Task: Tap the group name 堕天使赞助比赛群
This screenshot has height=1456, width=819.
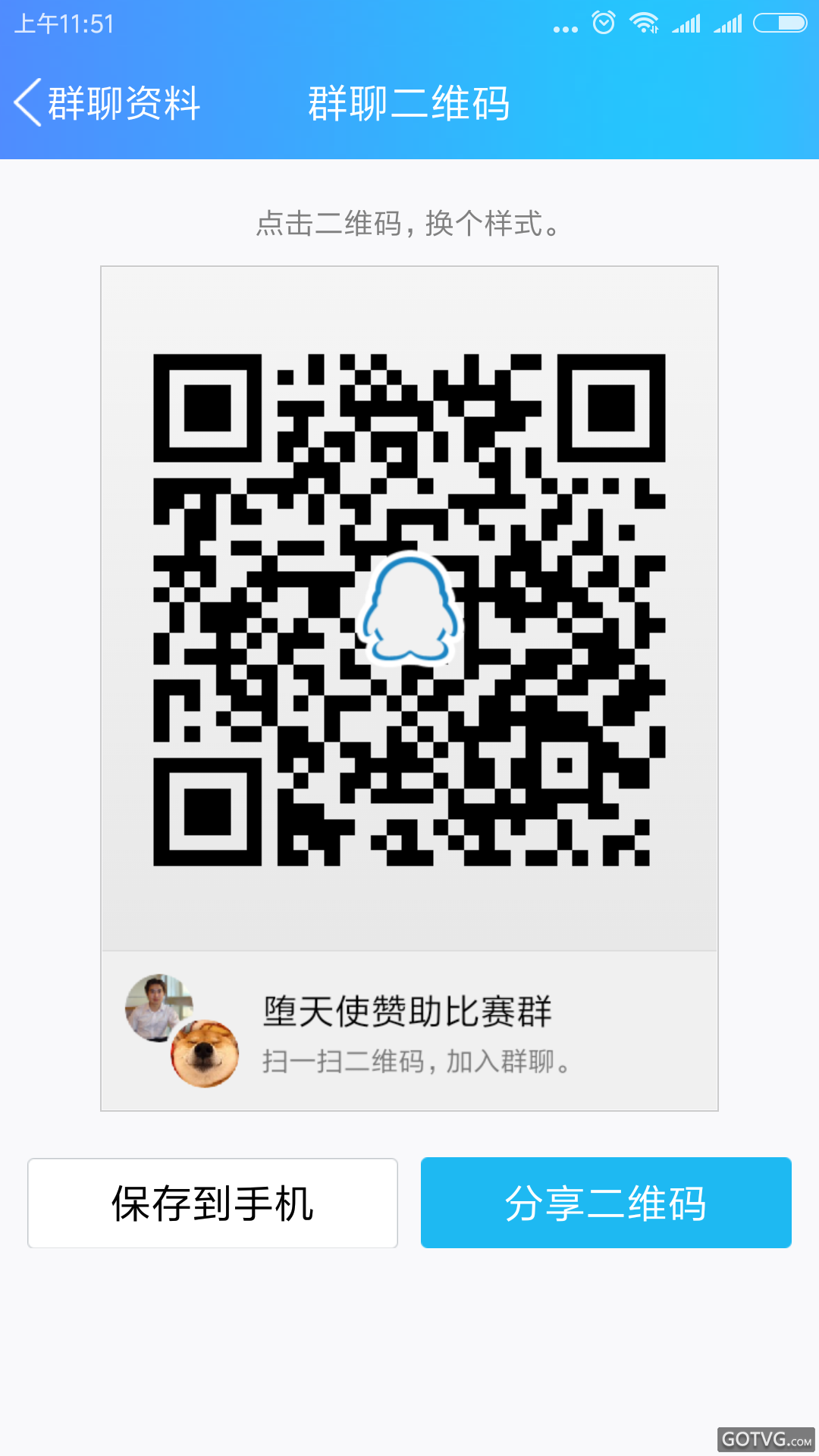Action: 406,1009
